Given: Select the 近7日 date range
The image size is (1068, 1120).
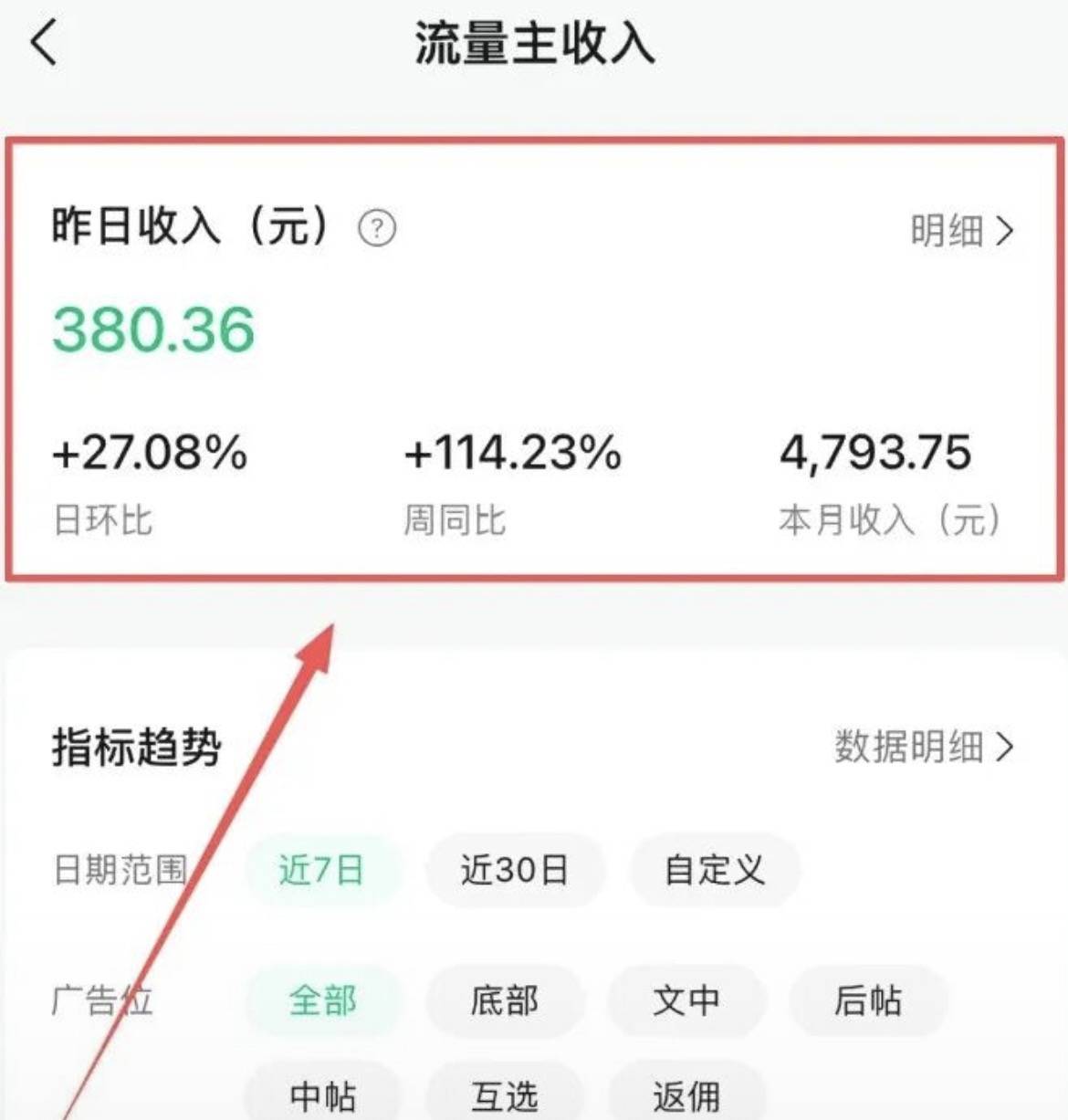Looking at the screenshot, I should [x=321, y=870].
